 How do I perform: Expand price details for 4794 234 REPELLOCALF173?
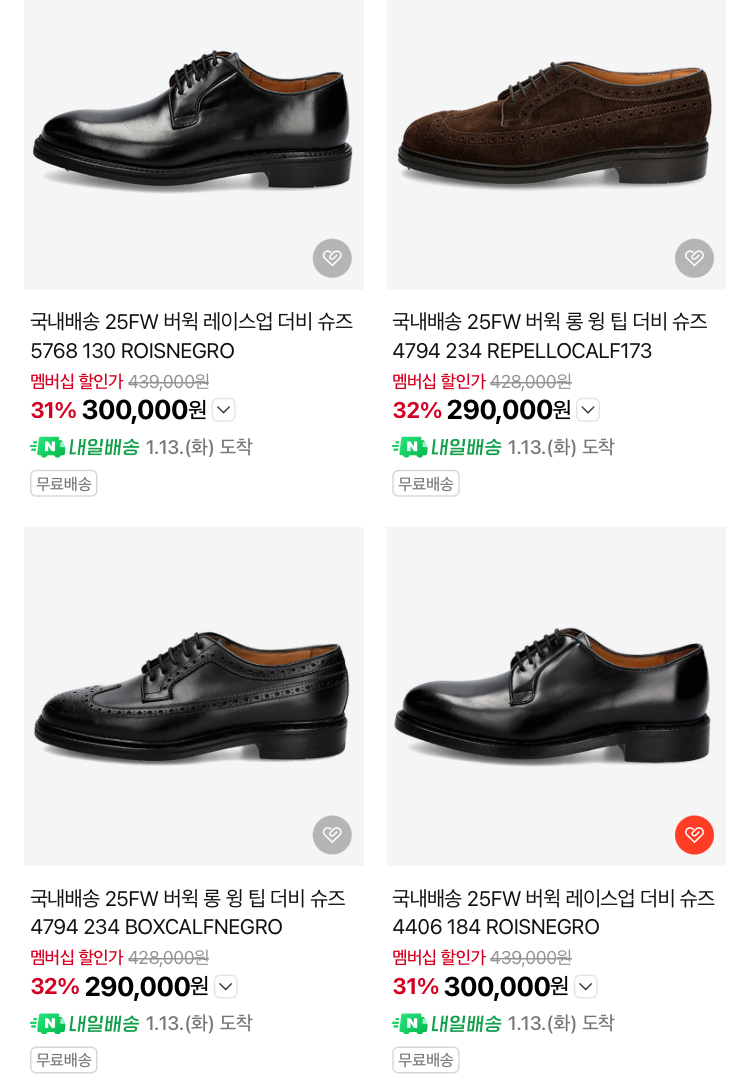tap(588, 410)
